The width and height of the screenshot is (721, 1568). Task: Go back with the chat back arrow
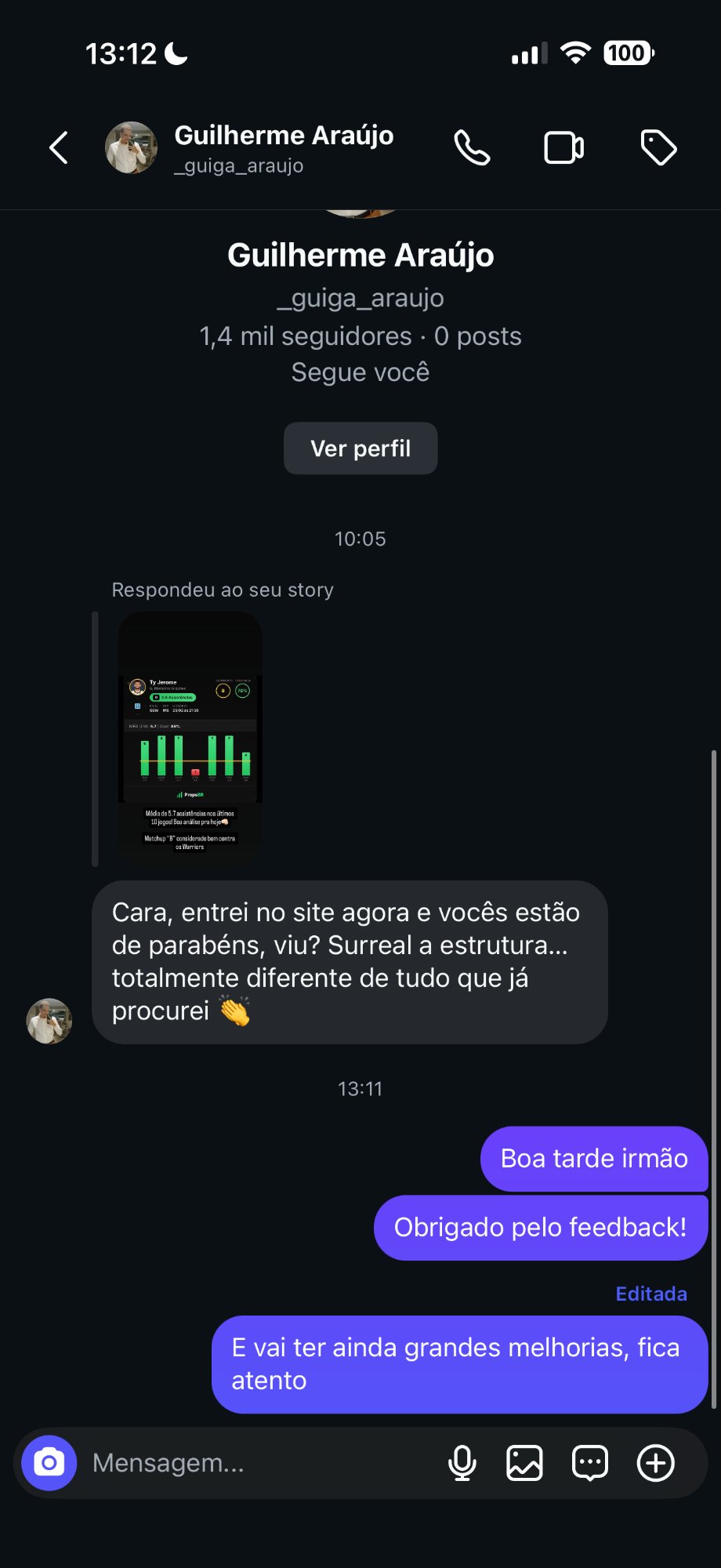pyautogui.click(x=58, y=147)
